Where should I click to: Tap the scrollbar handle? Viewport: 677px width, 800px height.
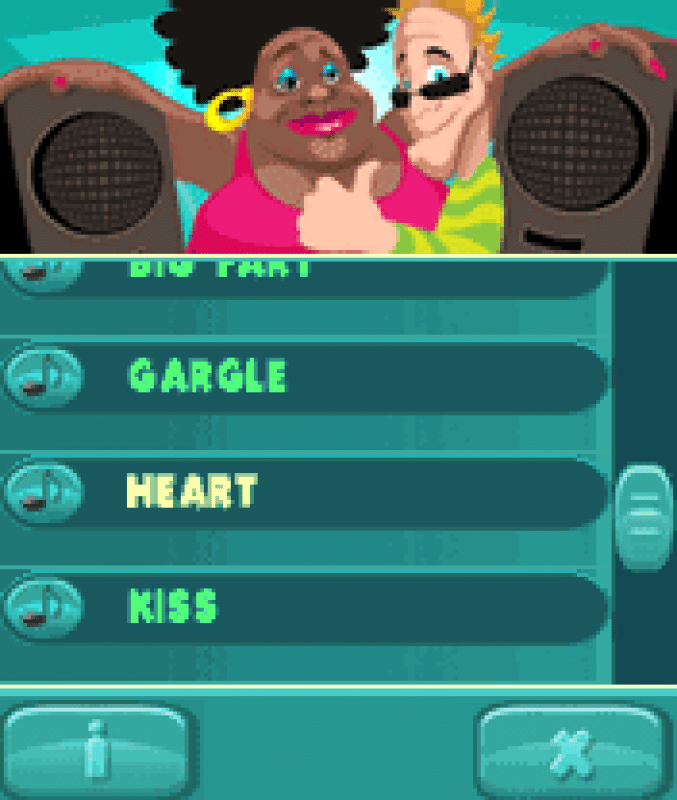pos(643,517)
